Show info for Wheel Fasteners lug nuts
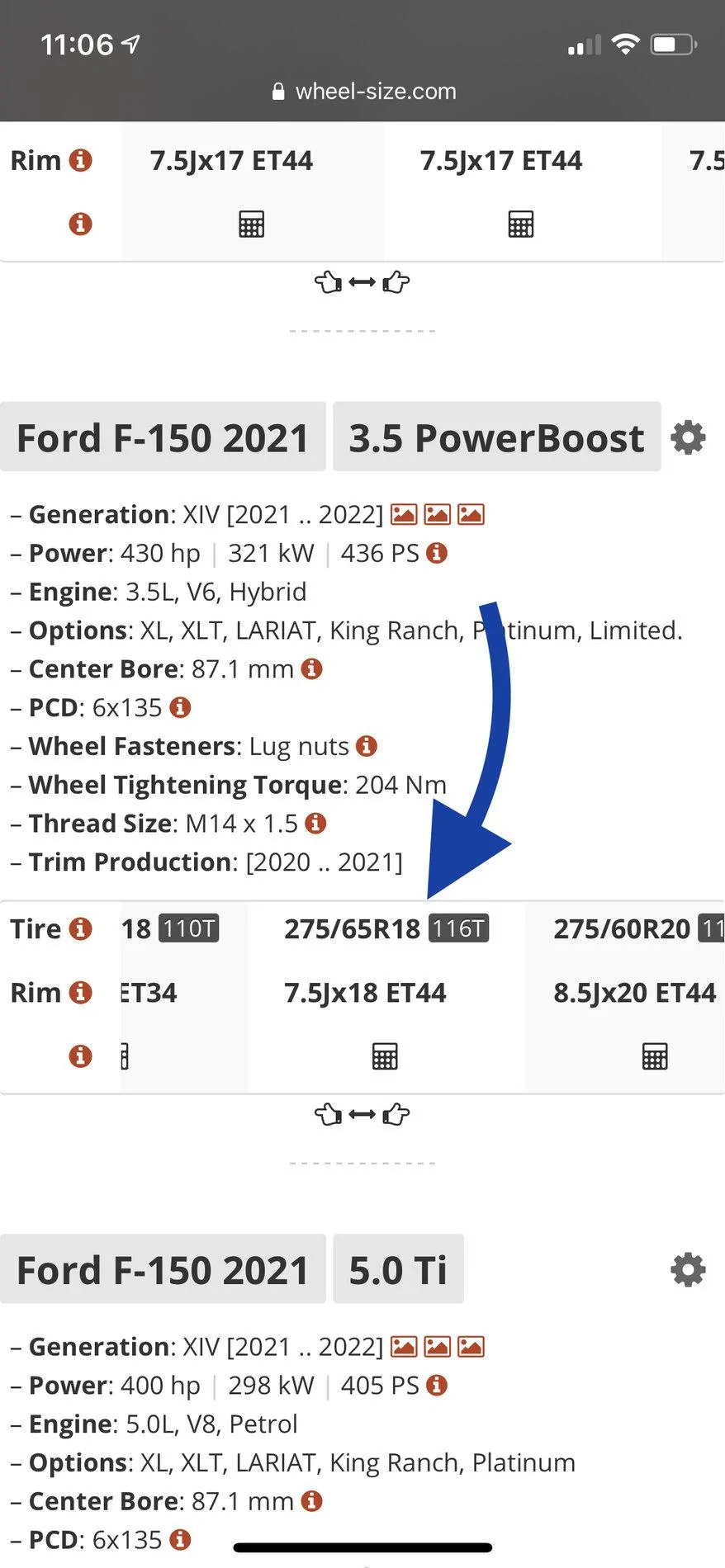Screen dimensions: 725x1568 [x=366, y=746]
